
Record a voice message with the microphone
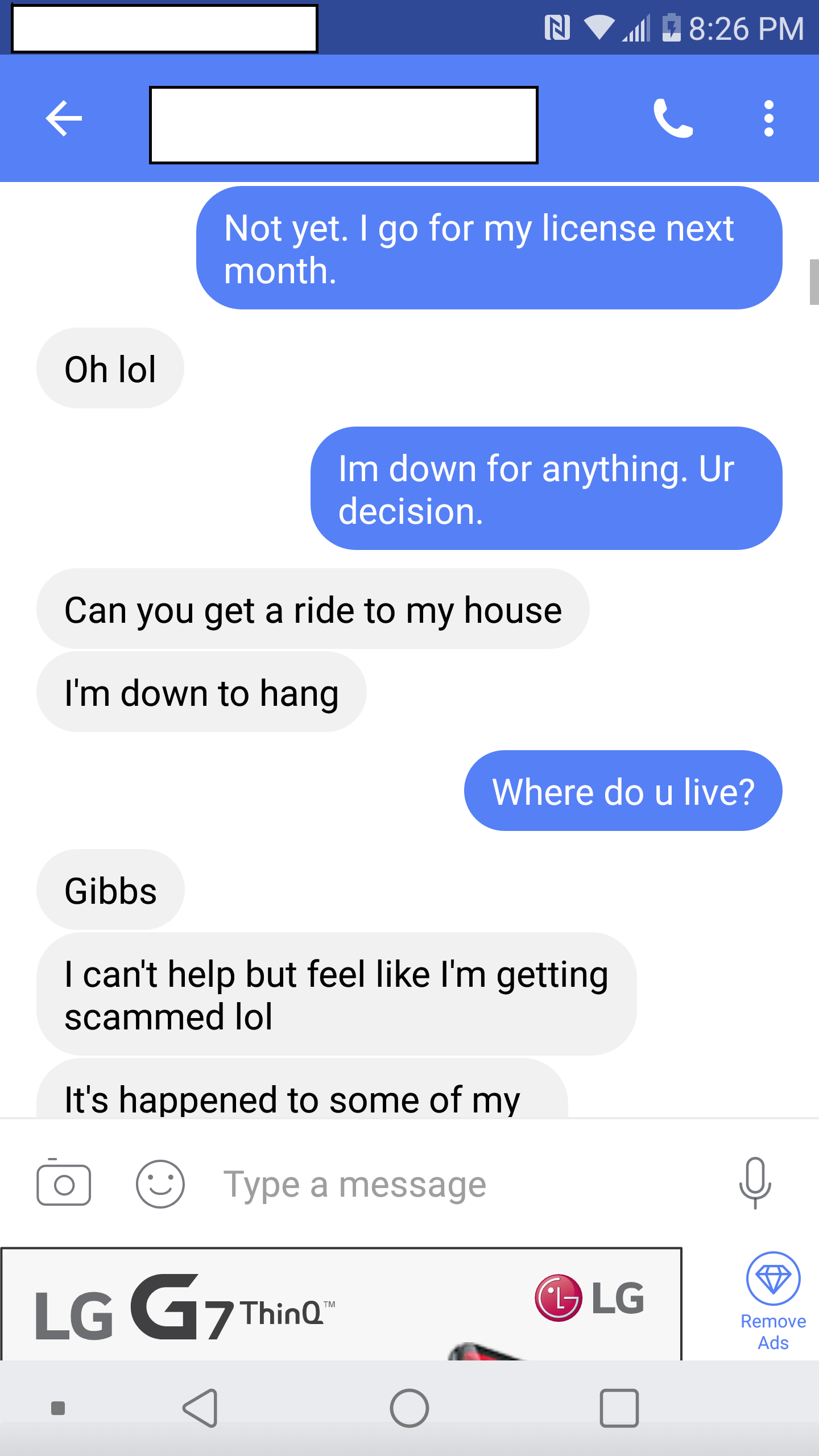[755, 1183]
